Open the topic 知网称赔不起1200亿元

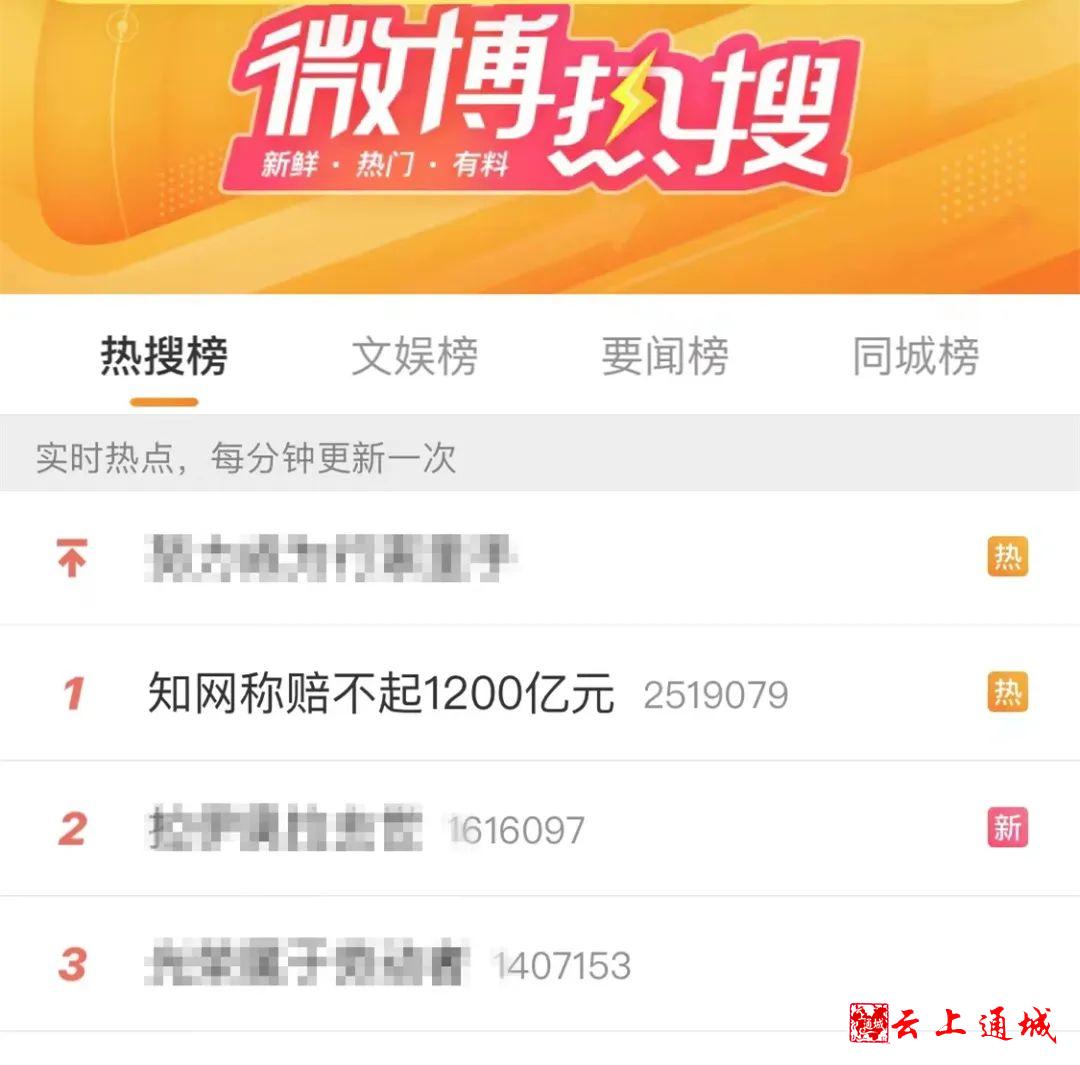coord(381,694)
